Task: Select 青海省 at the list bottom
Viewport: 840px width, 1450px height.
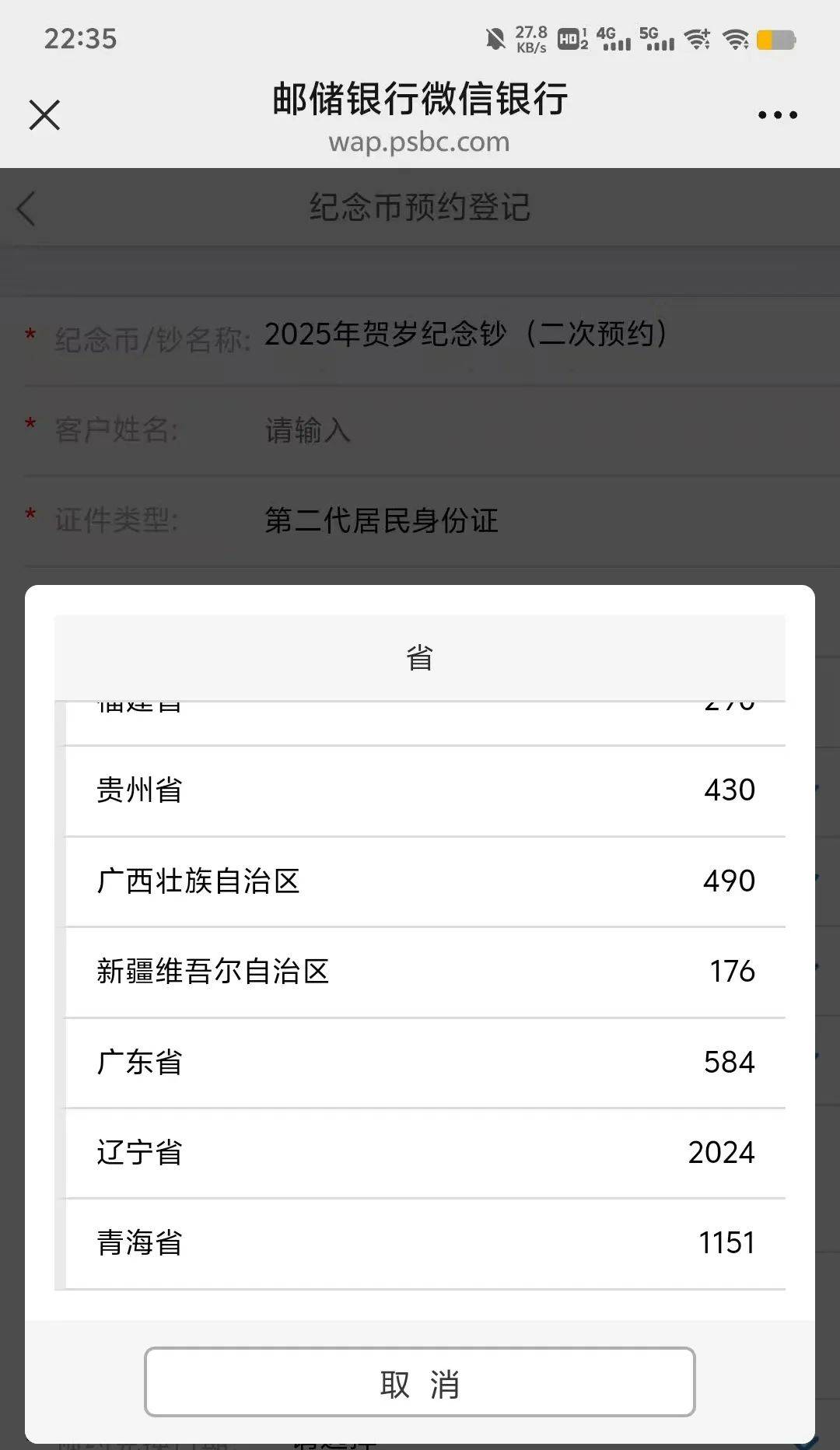Action: (419, 1244)
